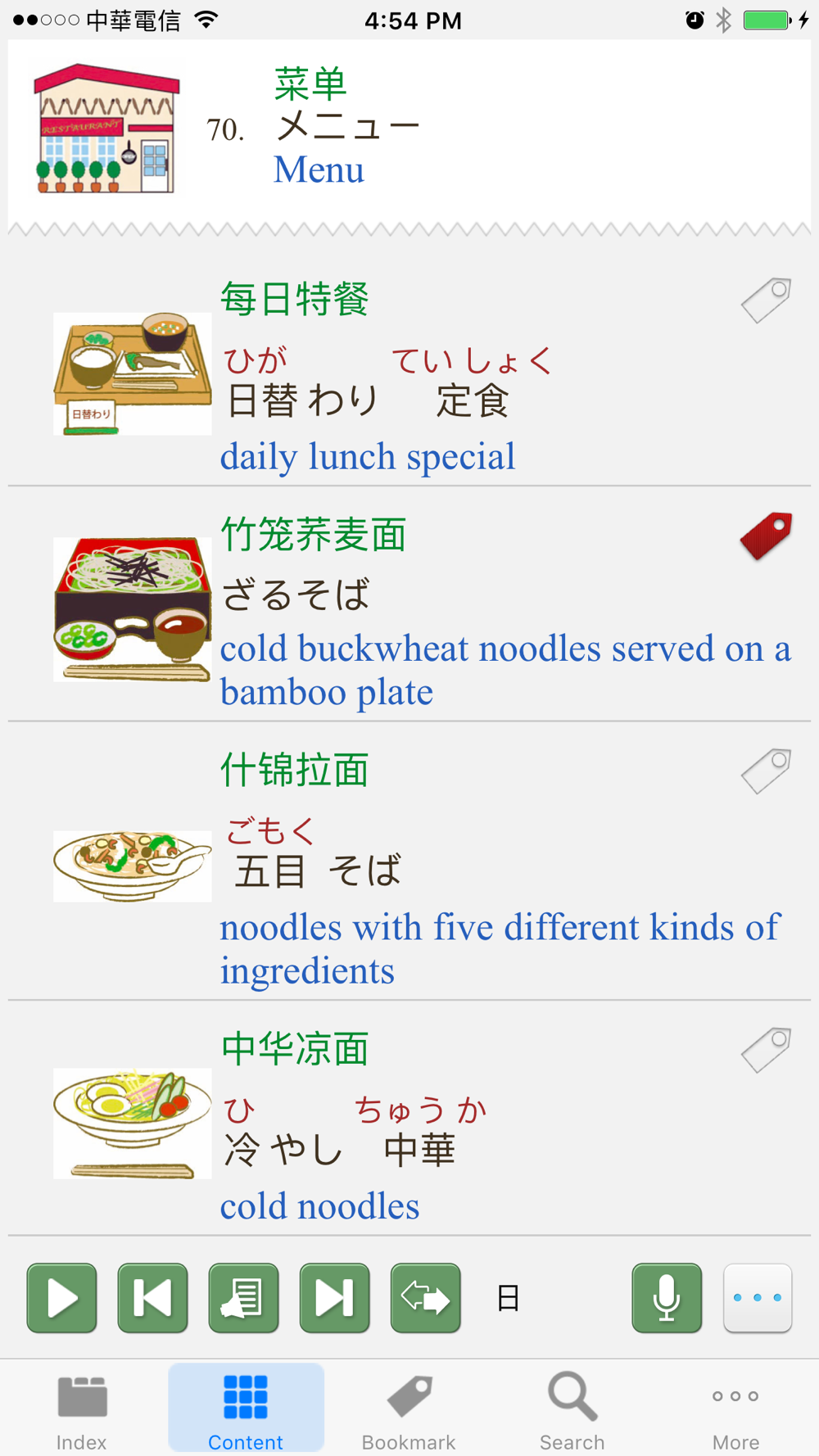The image size is (819, 1456).
Task: Bookmark the cold noodles entry
Action: (x=766, y=1050)
